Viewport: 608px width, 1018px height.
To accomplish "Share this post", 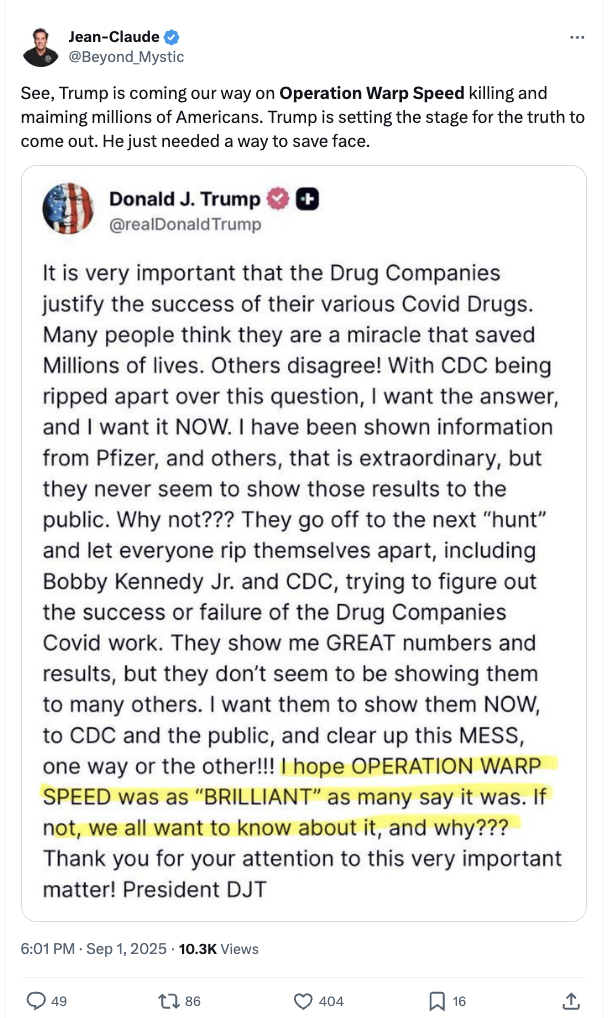I will [x=571, y=999].
